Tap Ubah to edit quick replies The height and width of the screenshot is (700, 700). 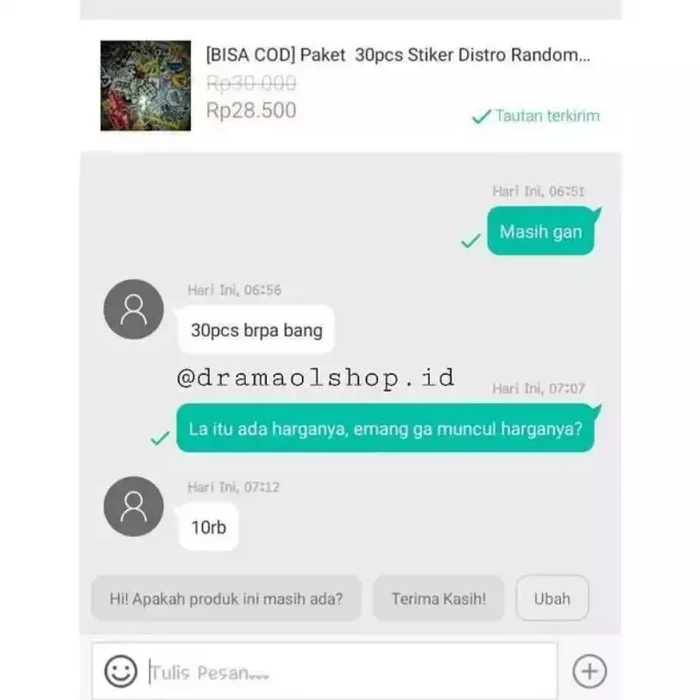pyautogui.click(x=552, y=599)
